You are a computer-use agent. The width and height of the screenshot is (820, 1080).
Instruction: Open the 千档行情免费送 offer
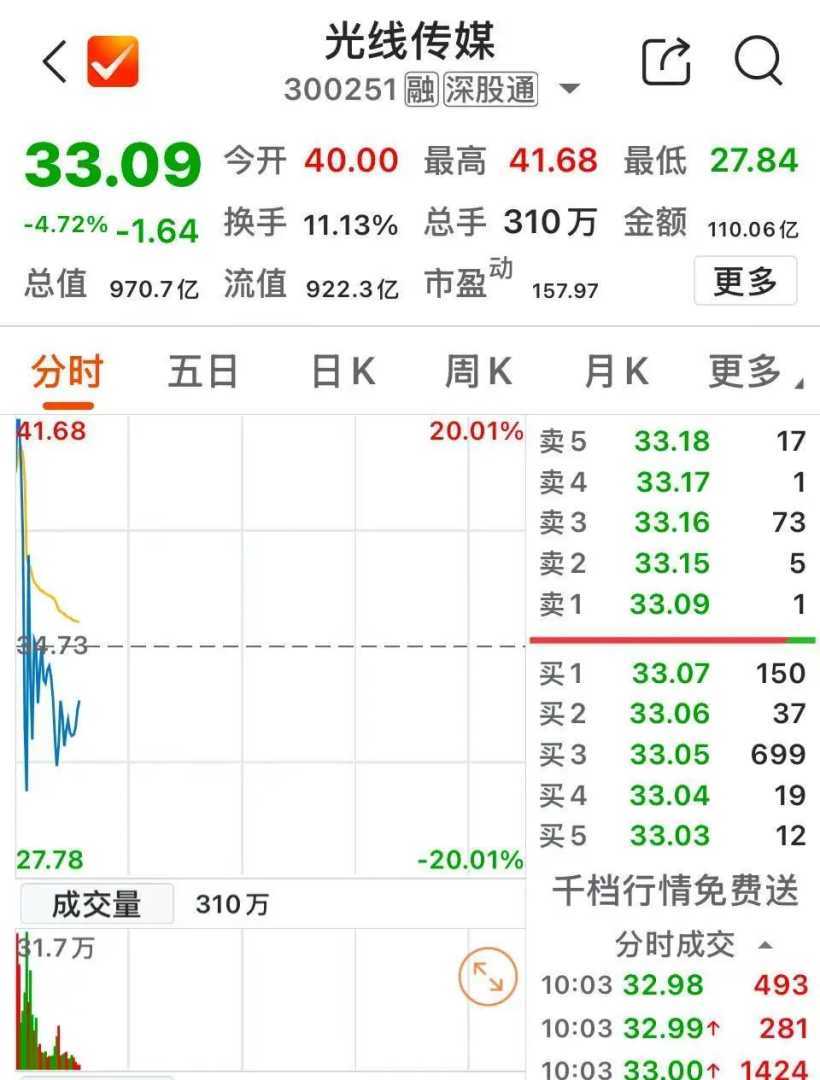675,890
